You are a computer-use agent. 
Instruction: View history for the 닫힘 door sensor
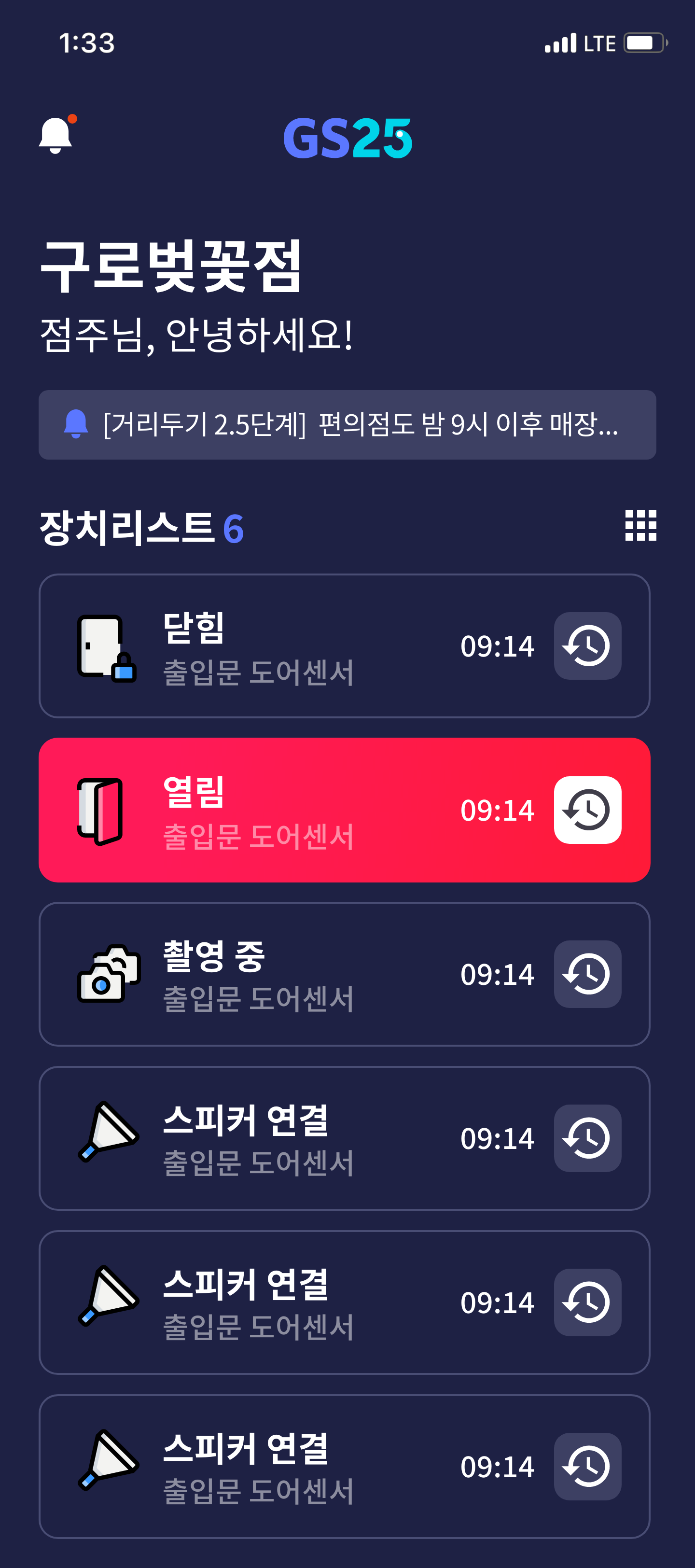[587, 646]
